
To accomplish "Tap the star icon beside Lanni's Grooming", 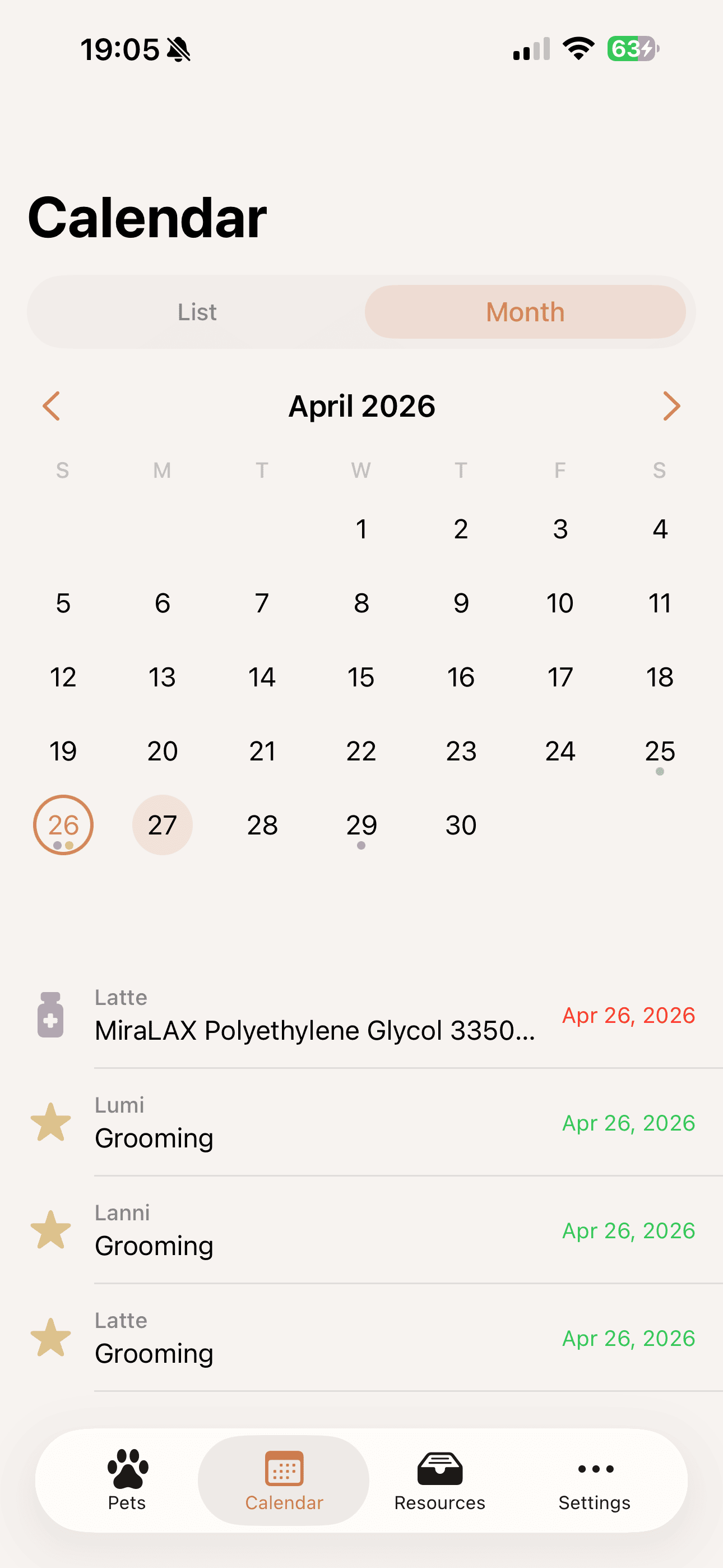I will coord(51,1230).
